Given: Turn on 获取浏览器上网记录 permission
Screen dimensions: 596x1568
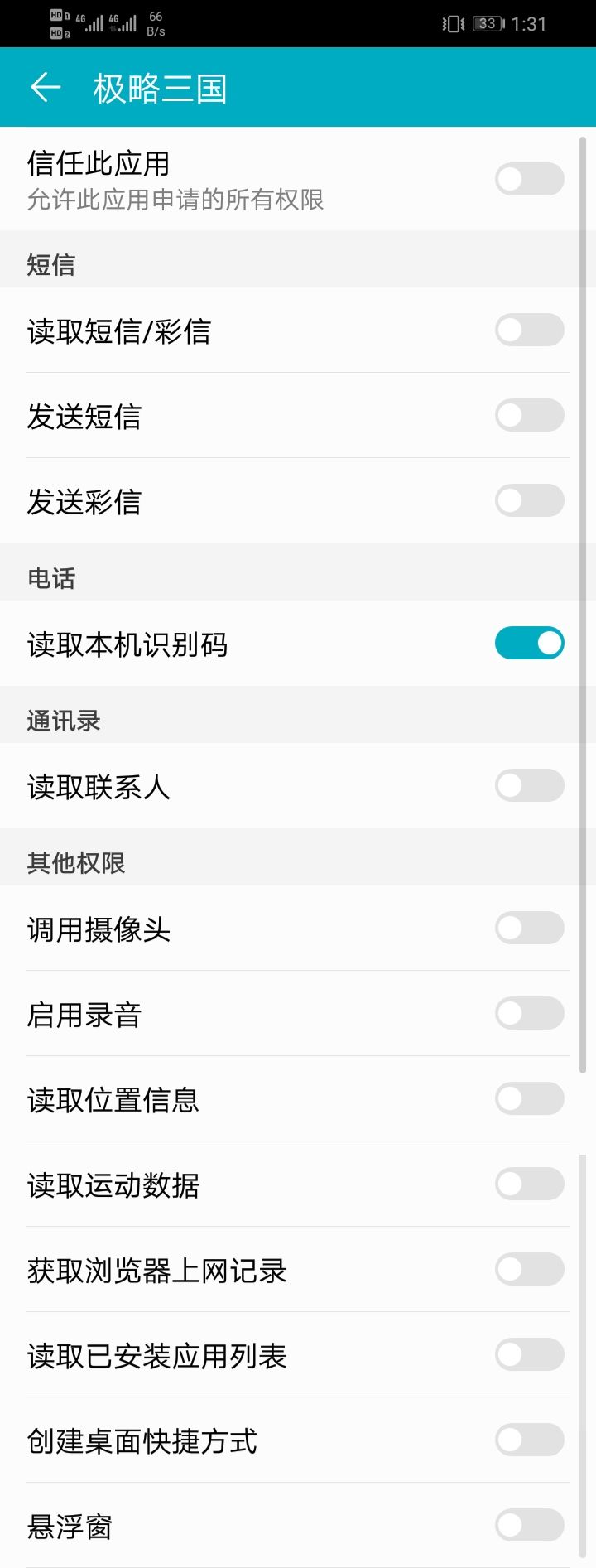Looking at the screenshot, I should [x=529, y=1269].
